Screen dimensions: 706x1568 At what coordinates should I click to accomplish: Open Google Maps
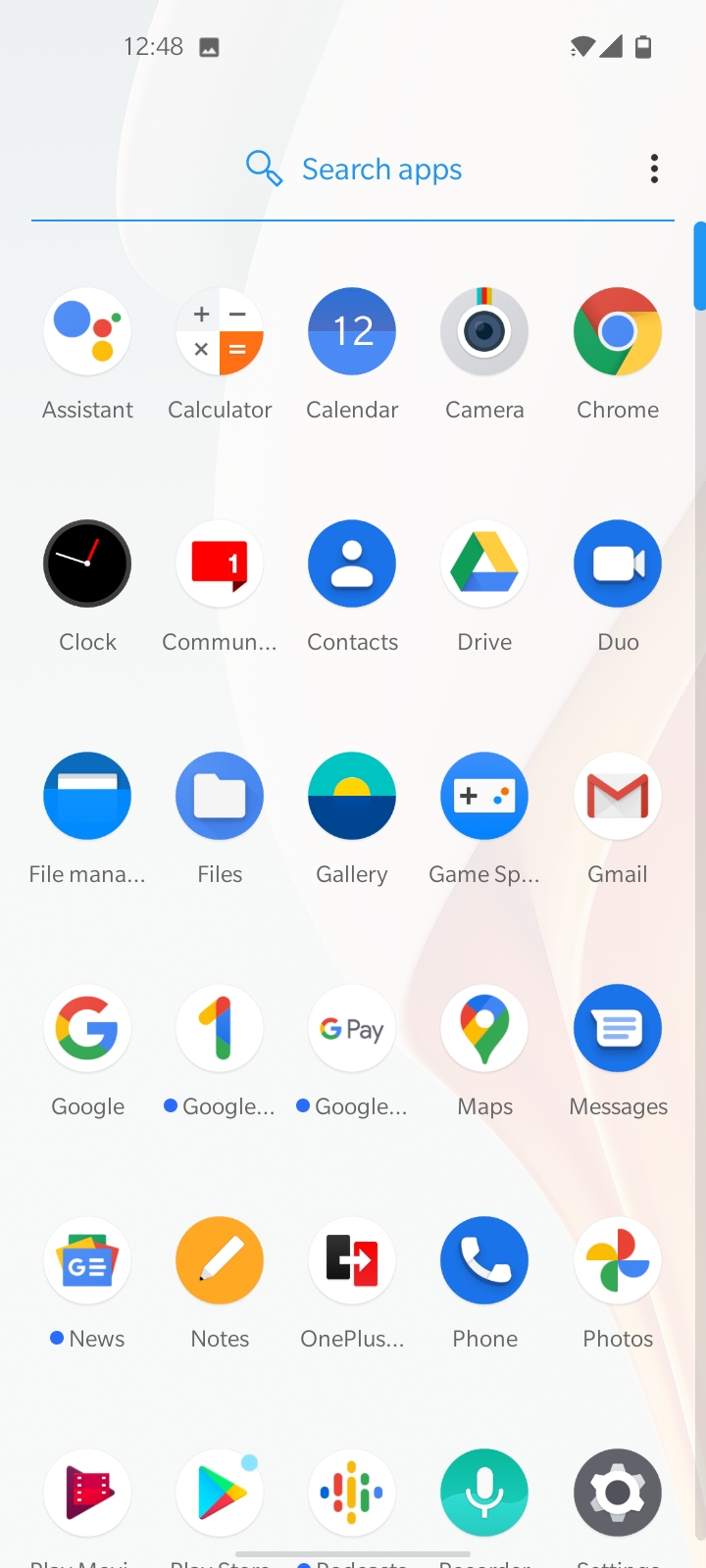[x=484, y=1029]
